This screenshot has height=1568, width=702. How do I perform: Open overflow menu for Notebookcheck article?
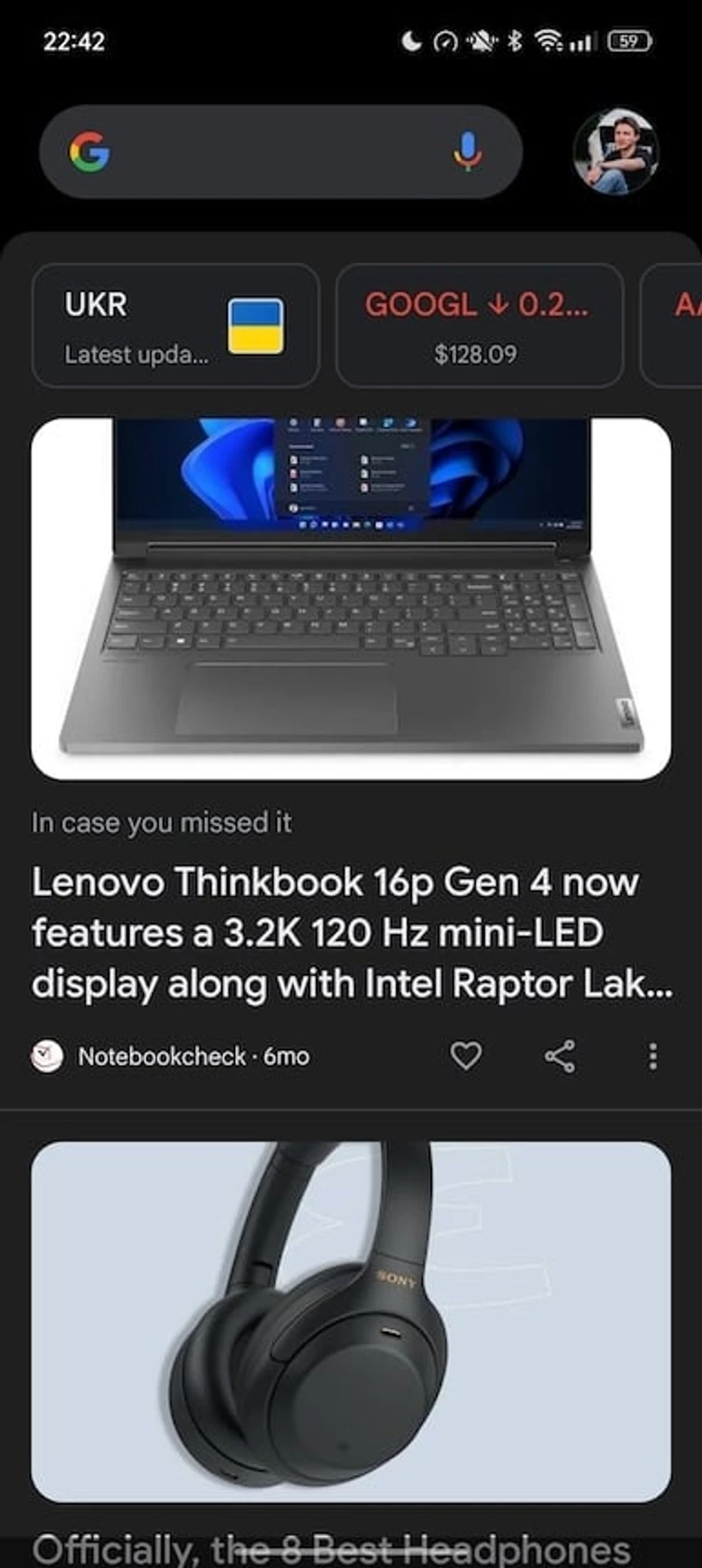coord(652,1056)
